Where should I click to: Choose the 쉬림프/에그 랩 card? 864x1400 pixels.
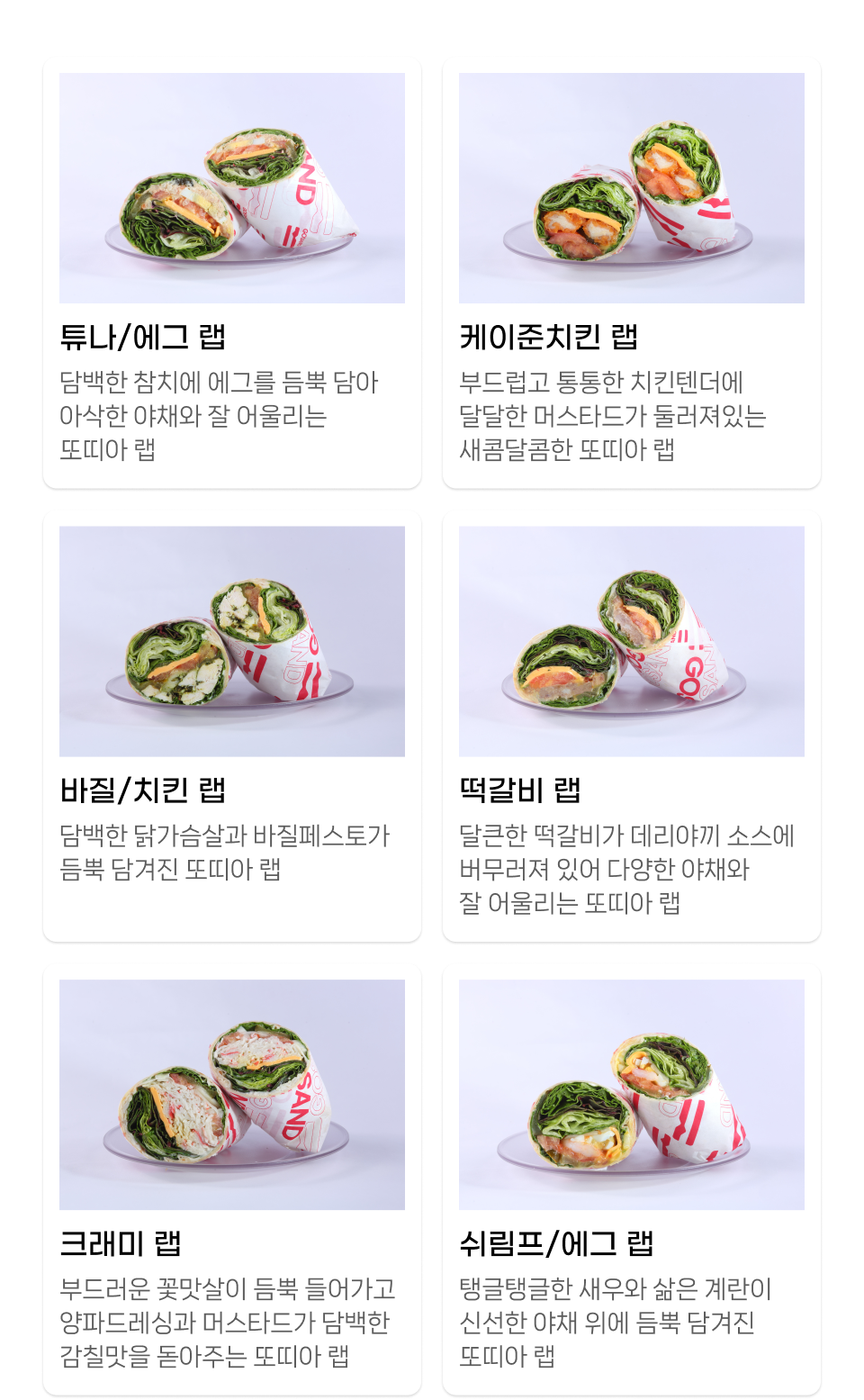632,1180
